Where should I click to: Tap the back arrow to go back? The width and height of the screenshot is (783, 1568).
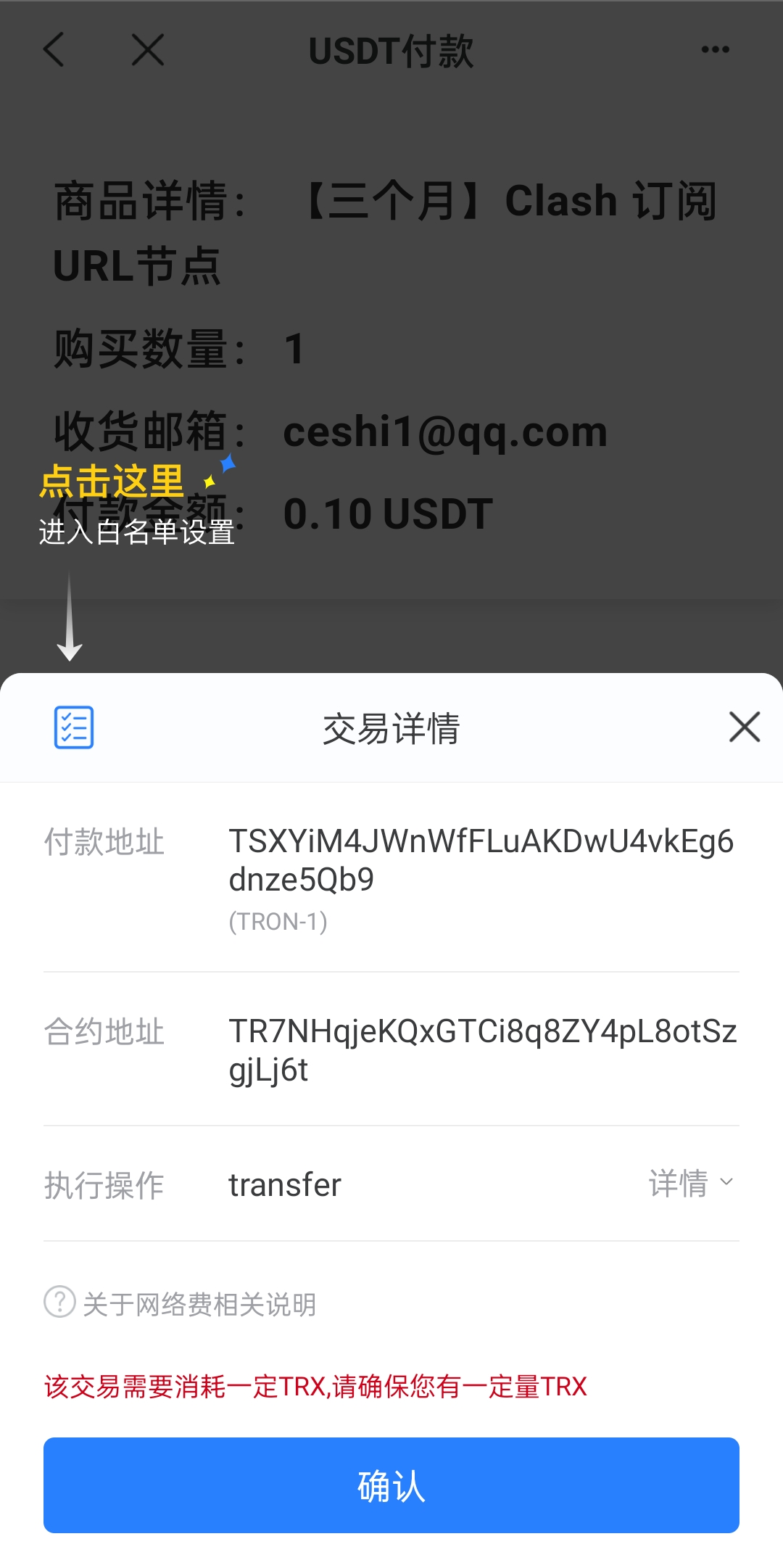point(54,51)
